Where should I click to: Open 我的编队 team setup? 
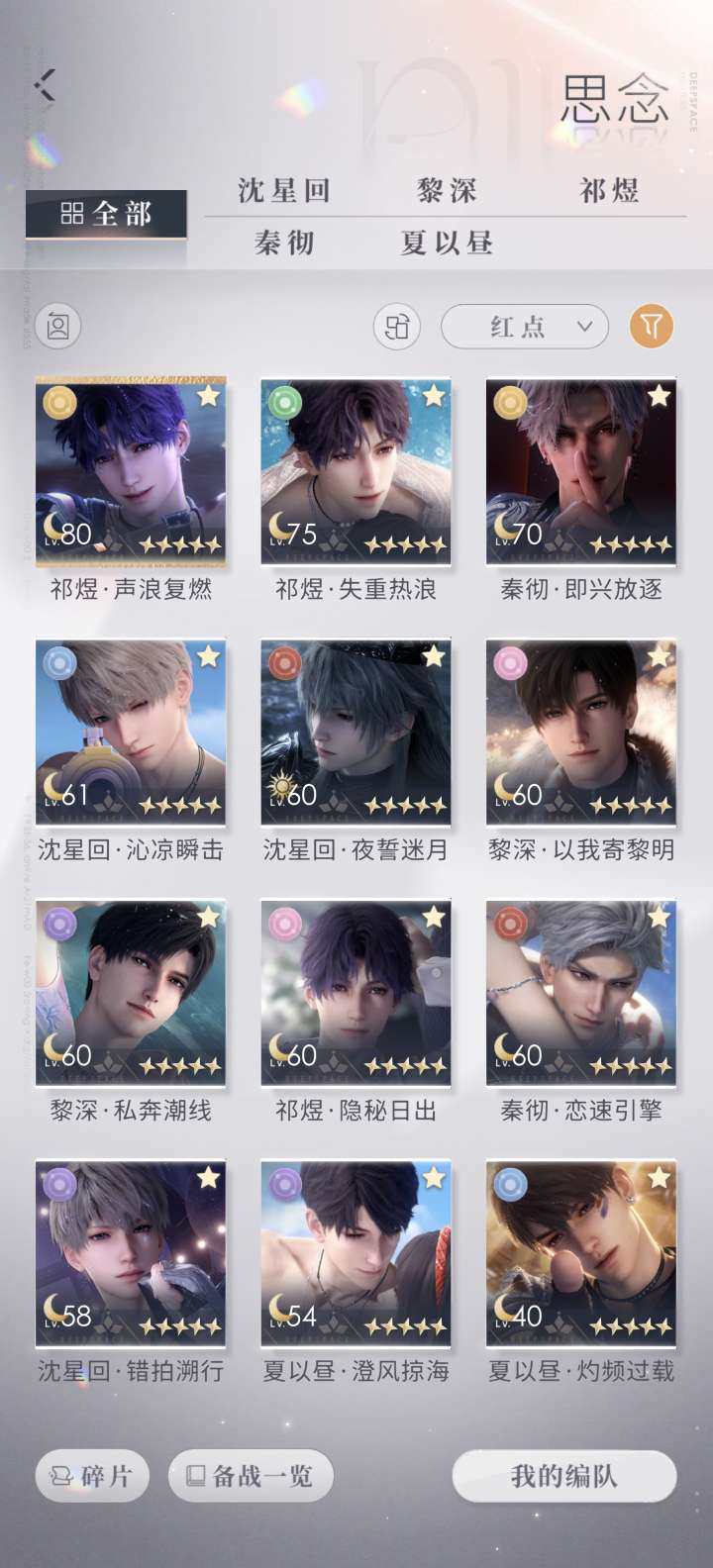pyautogui.click(x=564, y=1477)
